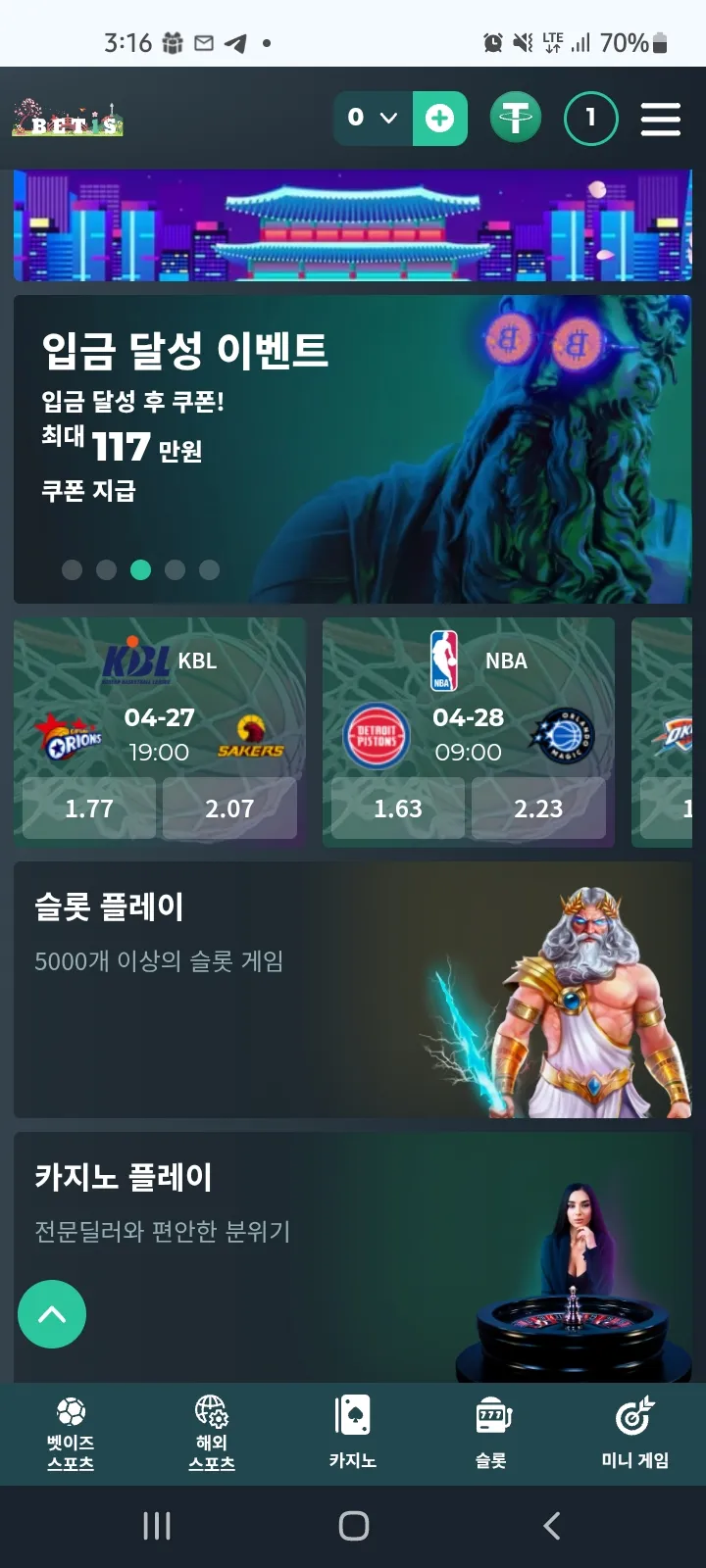706x1568 pixels.
Task: Pick odds 2.23 for Orlando Magic
Action: tap(538, 808)
